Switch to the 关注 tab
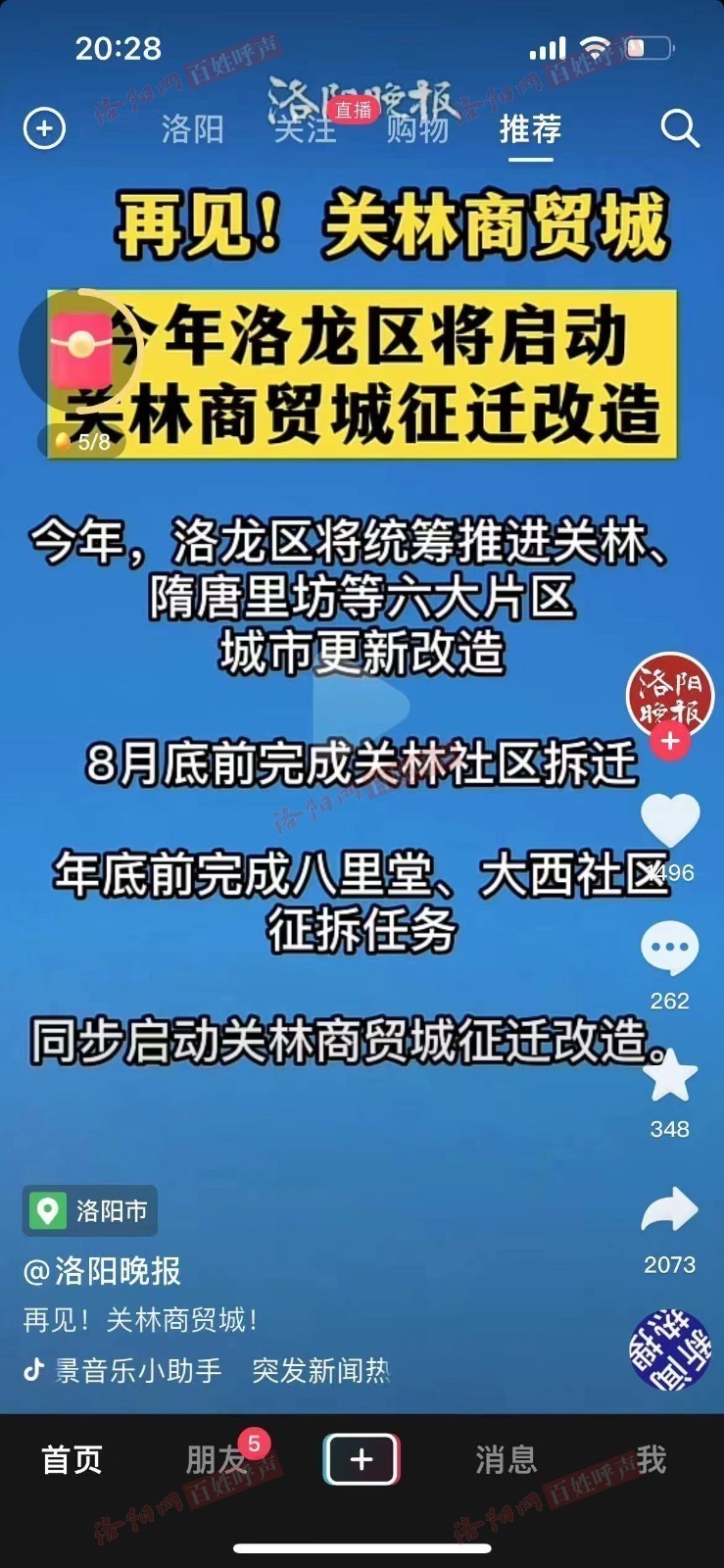 tap(305, 128)
